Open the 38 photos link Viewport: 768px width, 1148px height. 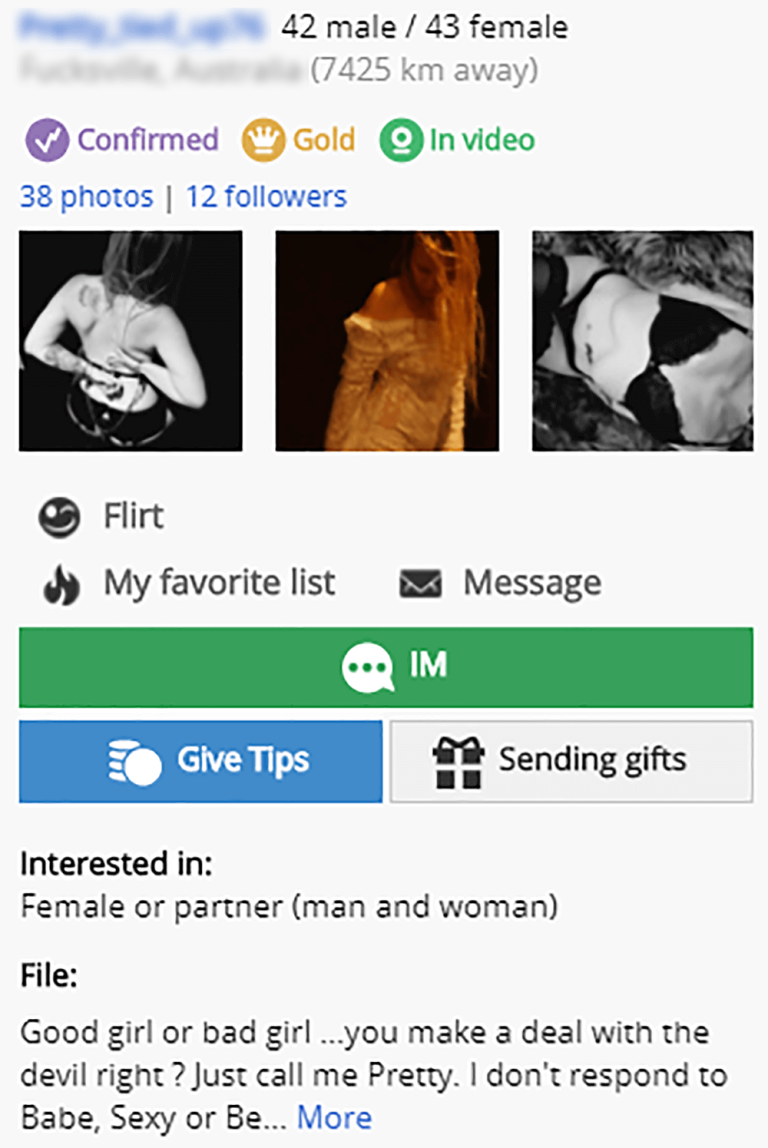[x=86, y=196]
